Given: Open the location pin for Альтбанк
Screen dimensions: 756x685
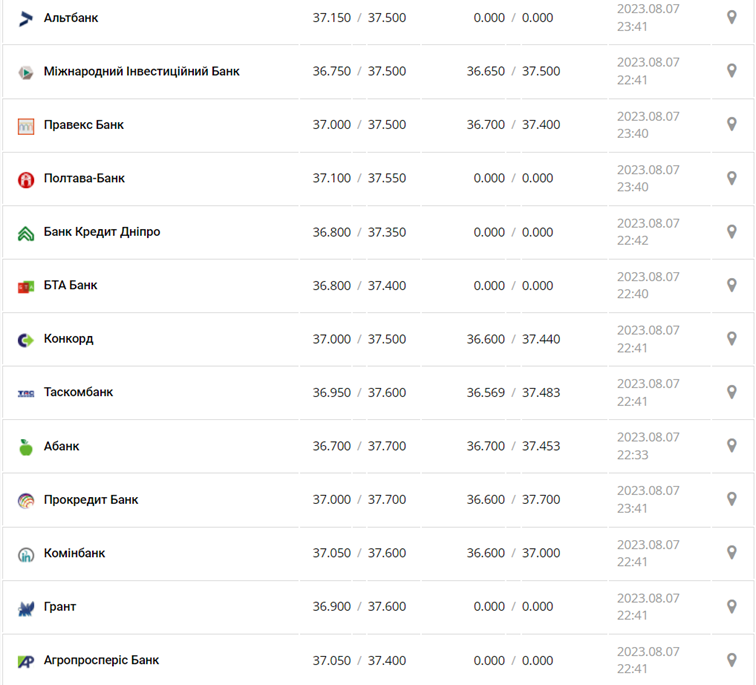Looking at the screenshot, I should [731, 18].
